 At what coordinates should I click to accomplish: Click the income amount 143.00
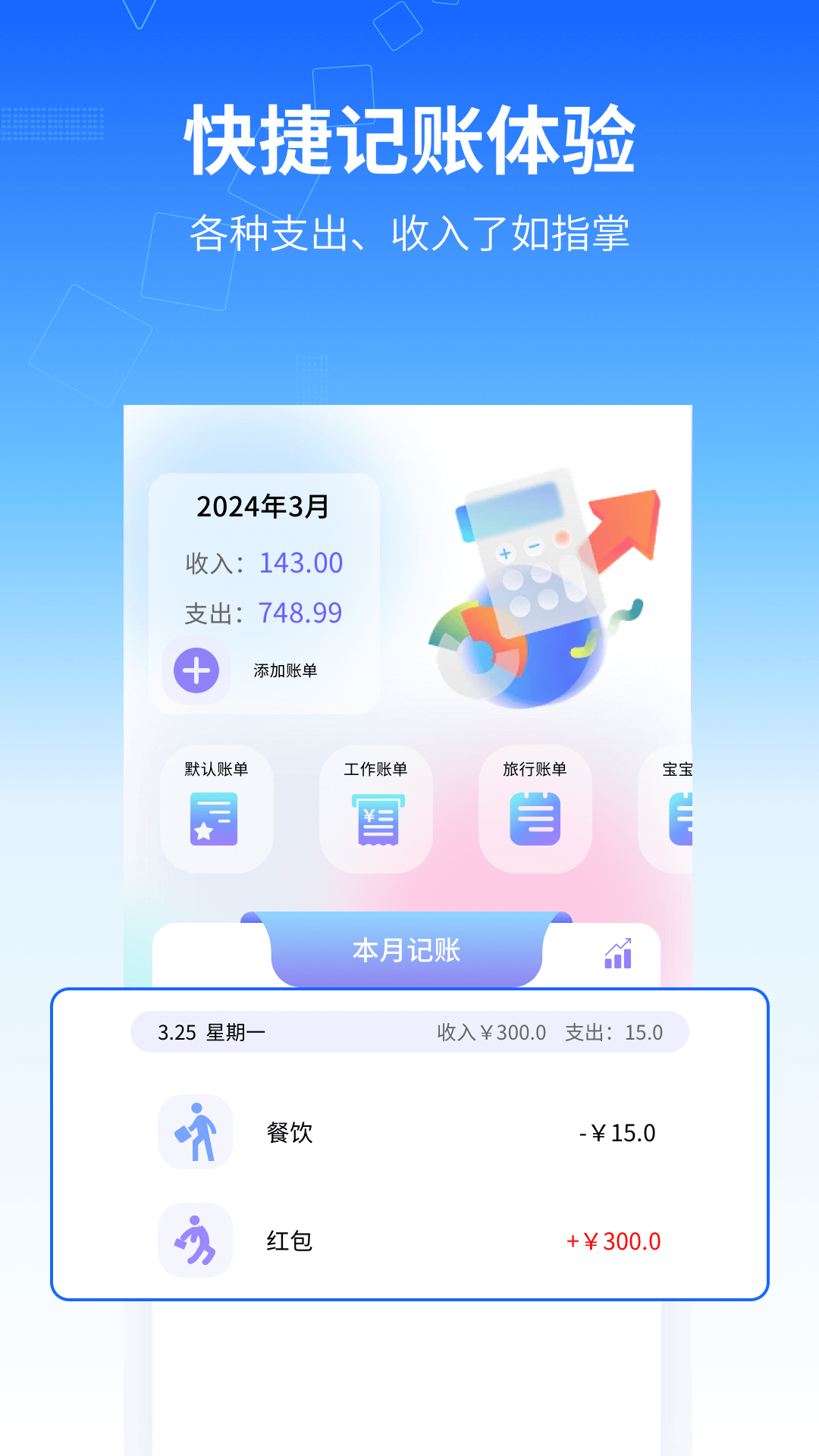pyautogui.click(x=300, y=563)
